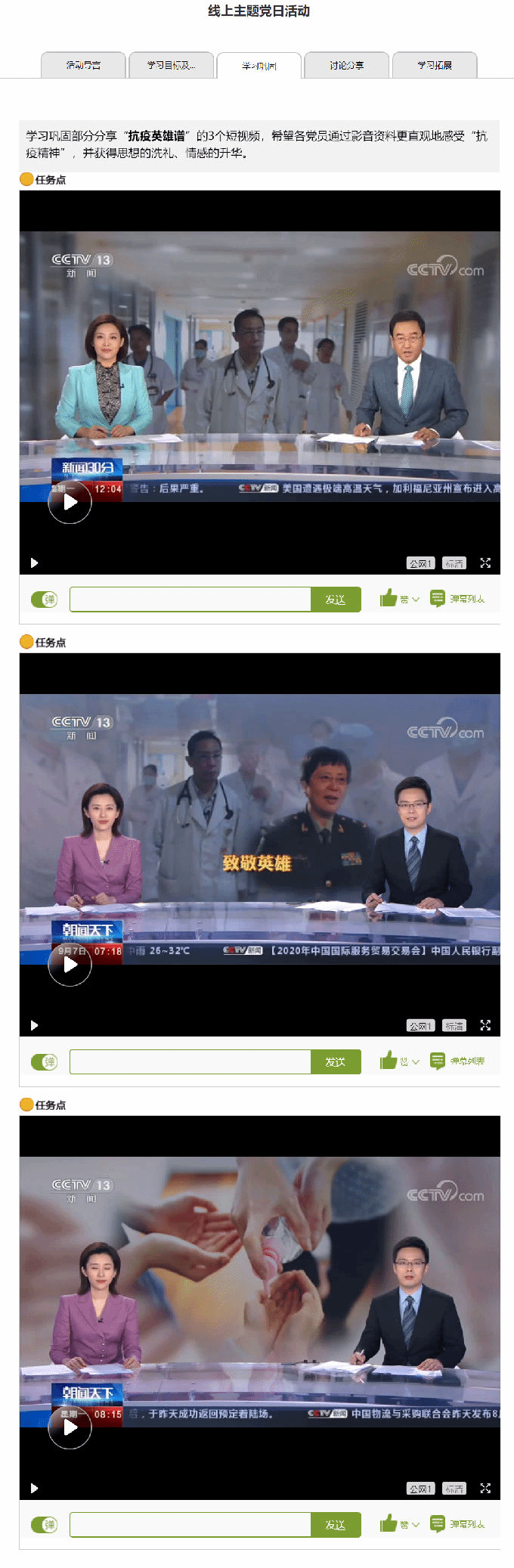The width and height of the screenshot is (514, 1568).
Task: Toggle 弹幕 switch under the 致敬英雄 video
Action: [45, 1062]
